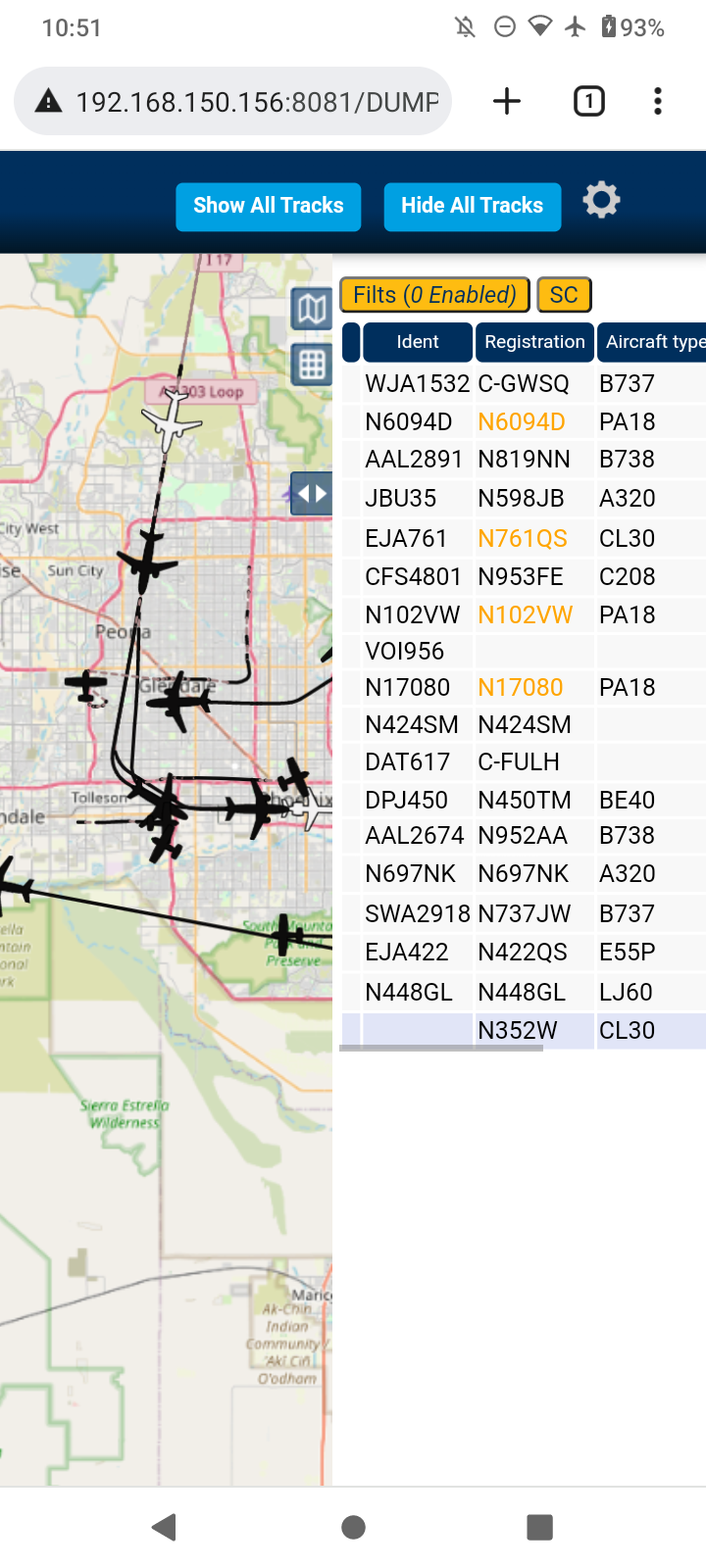Sort by Registration column header
This screenshot has width=706, height=1568.
(534, 342)
